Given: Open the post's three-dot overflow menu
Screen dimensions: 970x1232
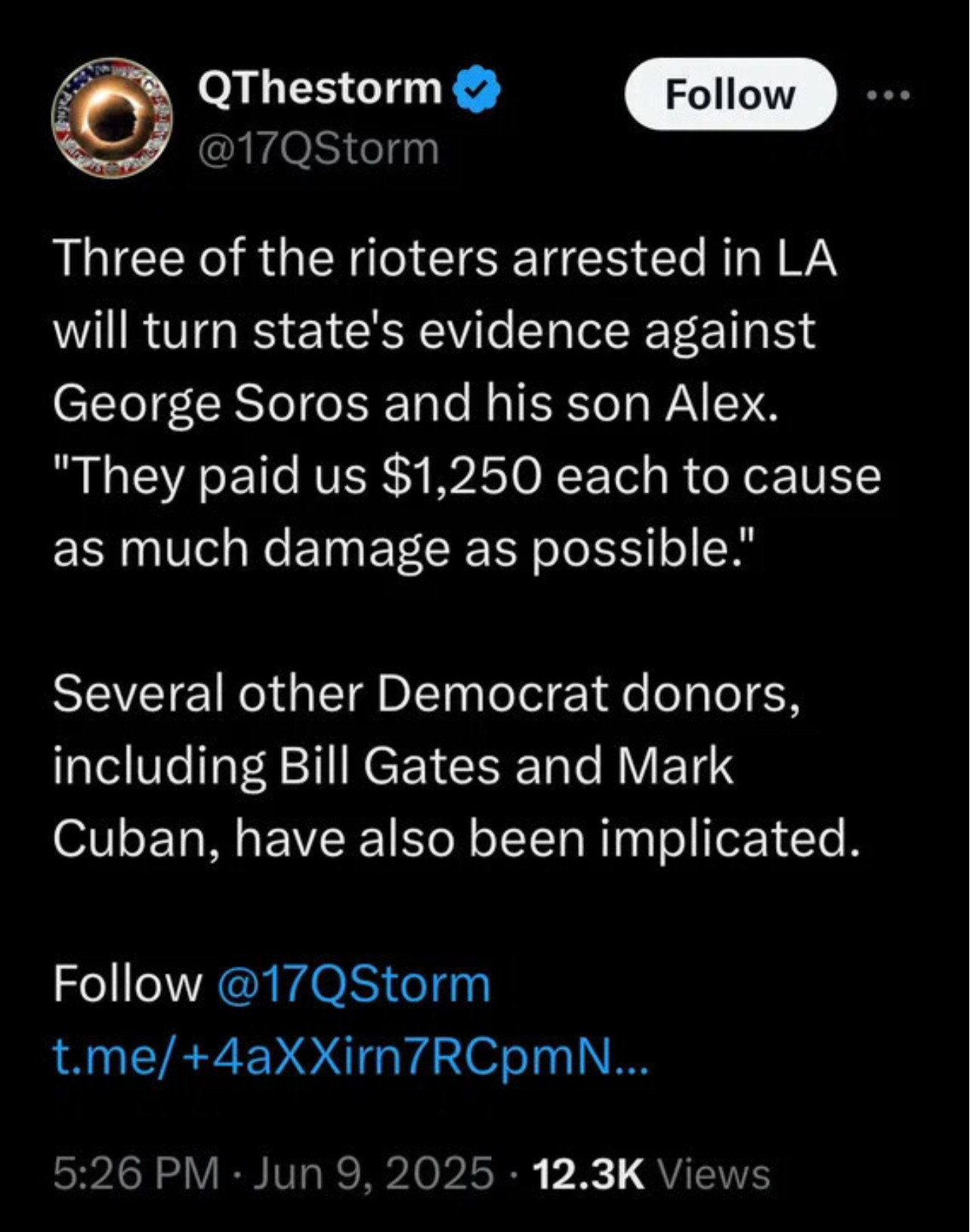Looking at the screenshot, I should (x=889, y=96).
